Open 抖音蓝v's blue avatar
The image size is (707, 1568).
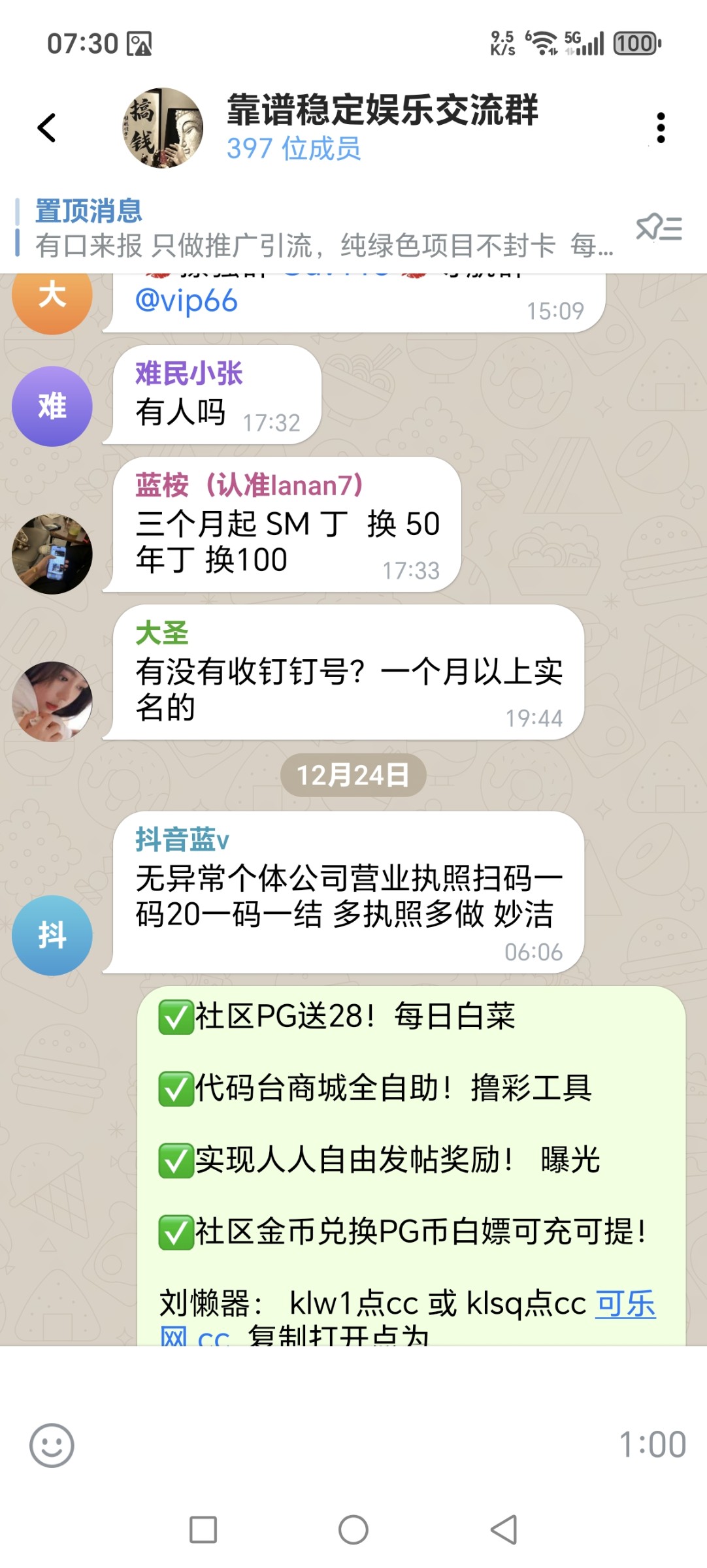tap(52, 934)
